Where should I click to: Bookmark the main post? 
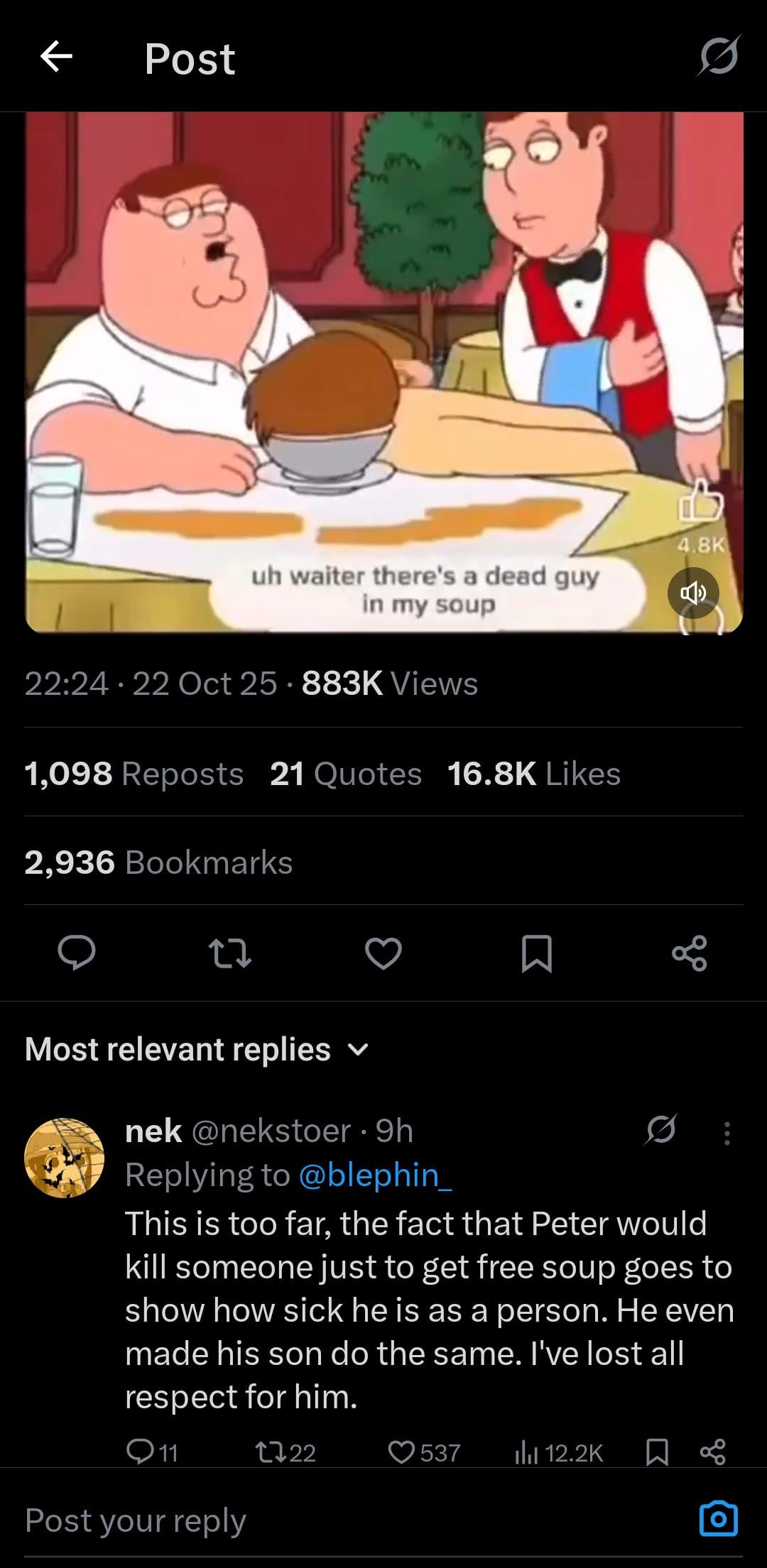pyautogui.click(x=536, y=953)
